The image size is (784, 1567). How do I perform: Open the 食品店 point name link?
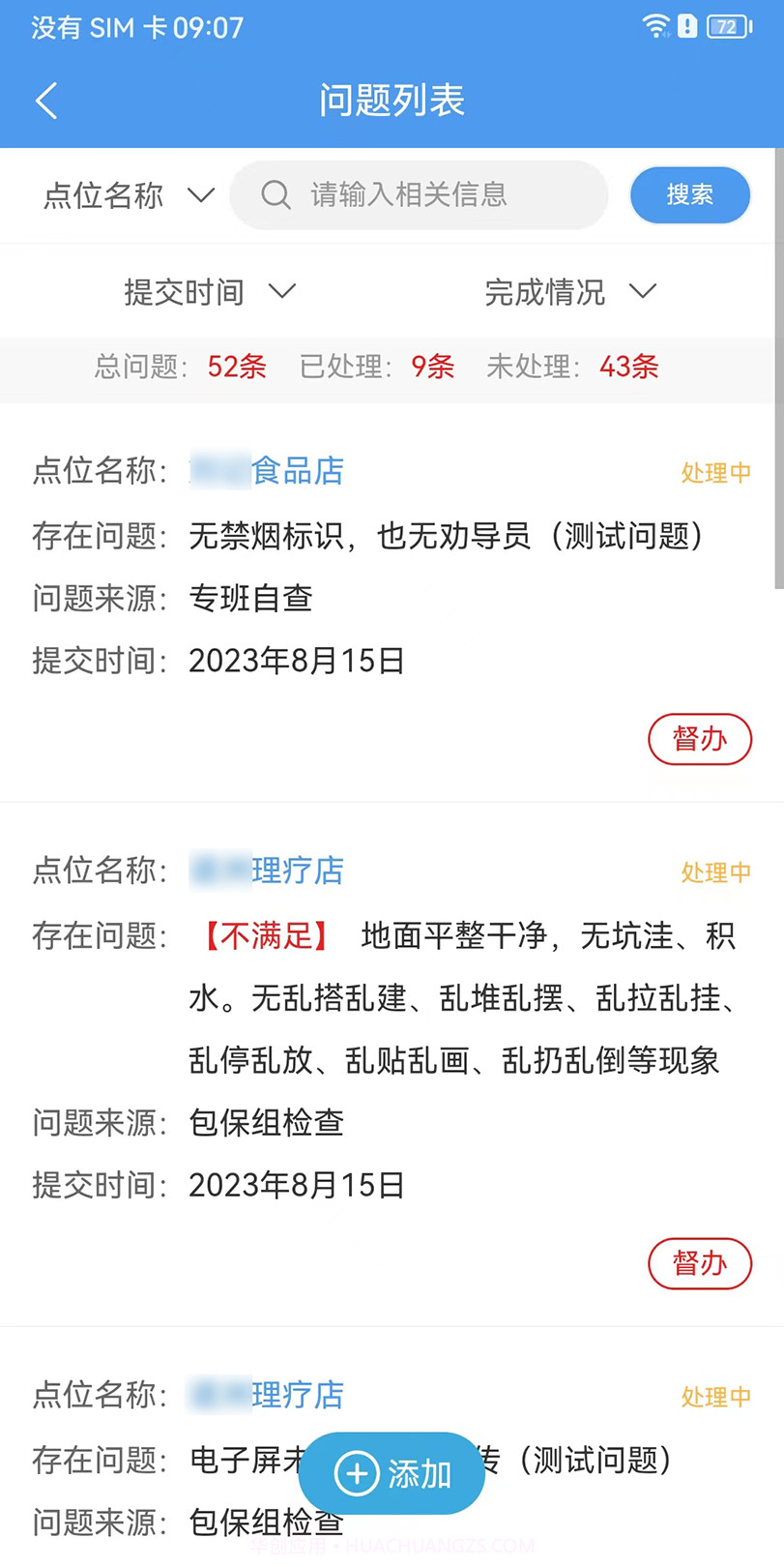[267, 471]
